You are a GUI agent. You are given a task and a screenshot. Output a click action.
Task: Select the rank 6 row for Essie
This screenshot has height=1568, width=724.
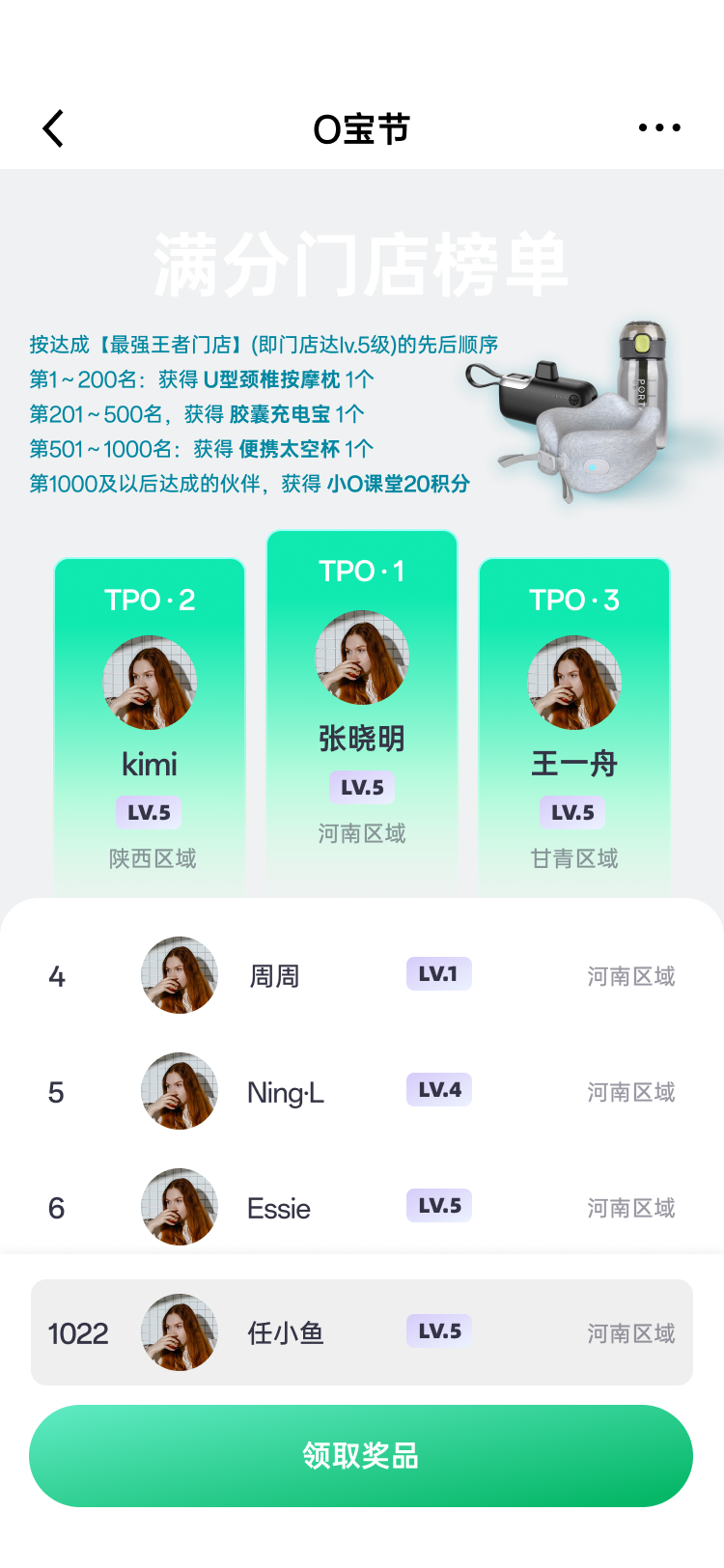(362, 1207)
